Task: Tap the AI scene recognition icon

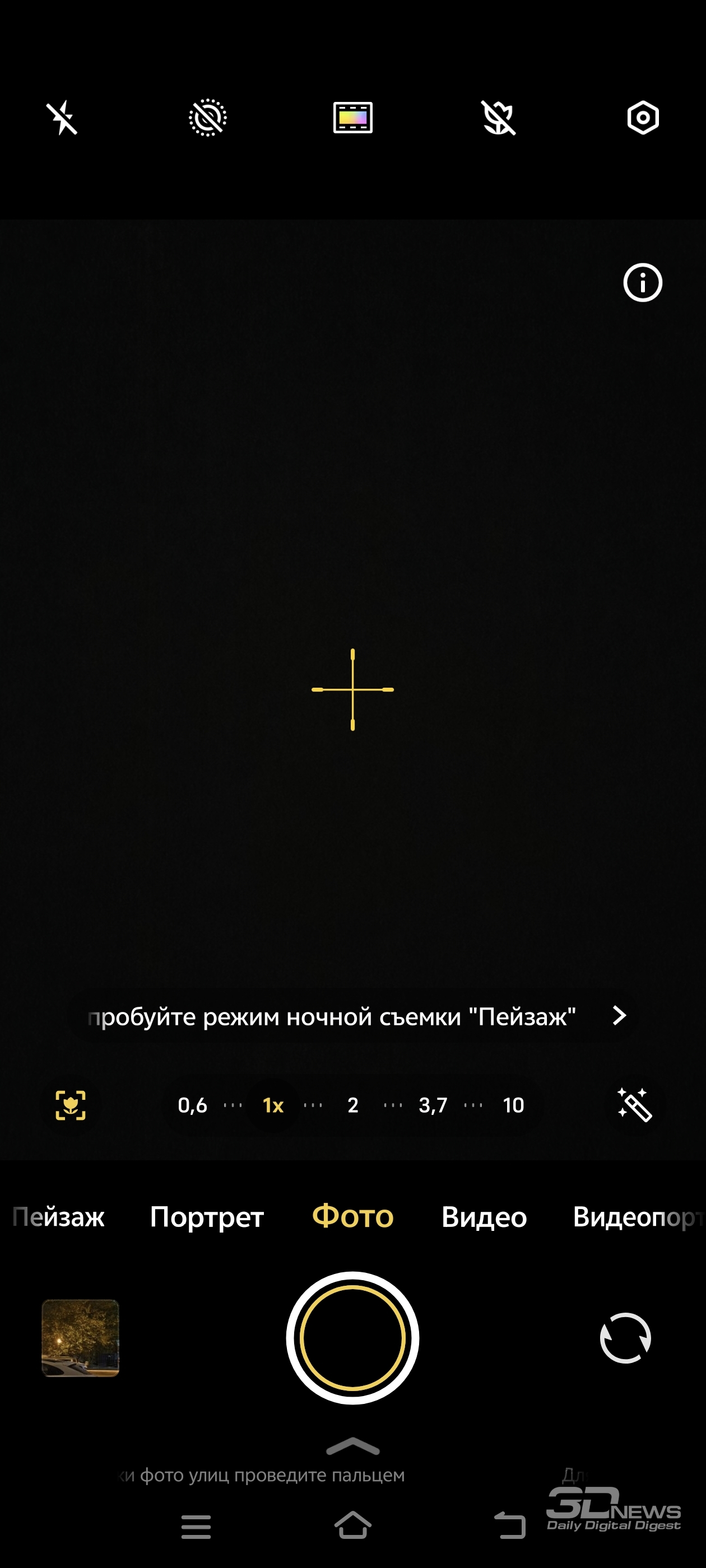Action: [71, 1105]
